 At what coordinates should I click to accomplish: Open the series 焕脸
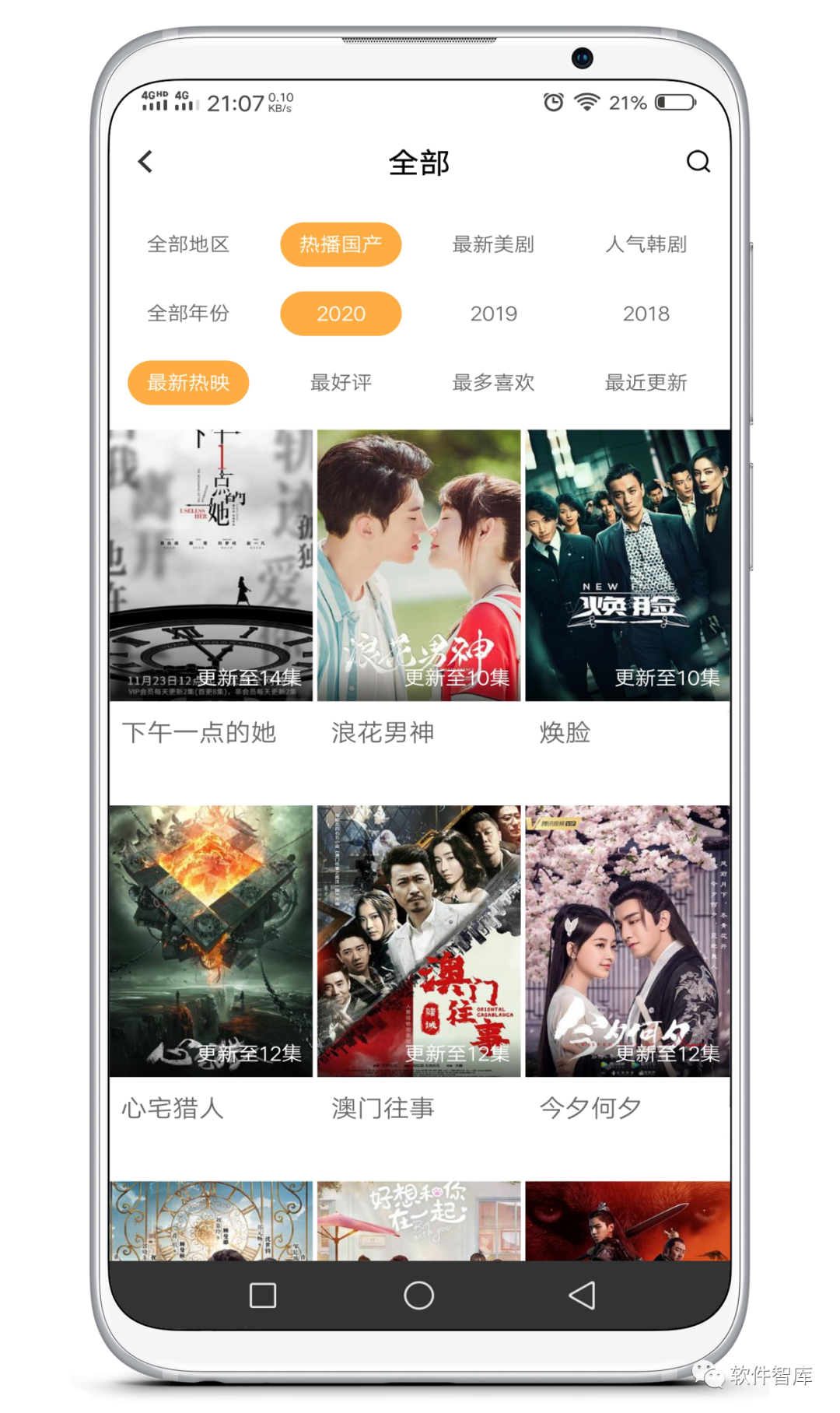click(627, 566)
